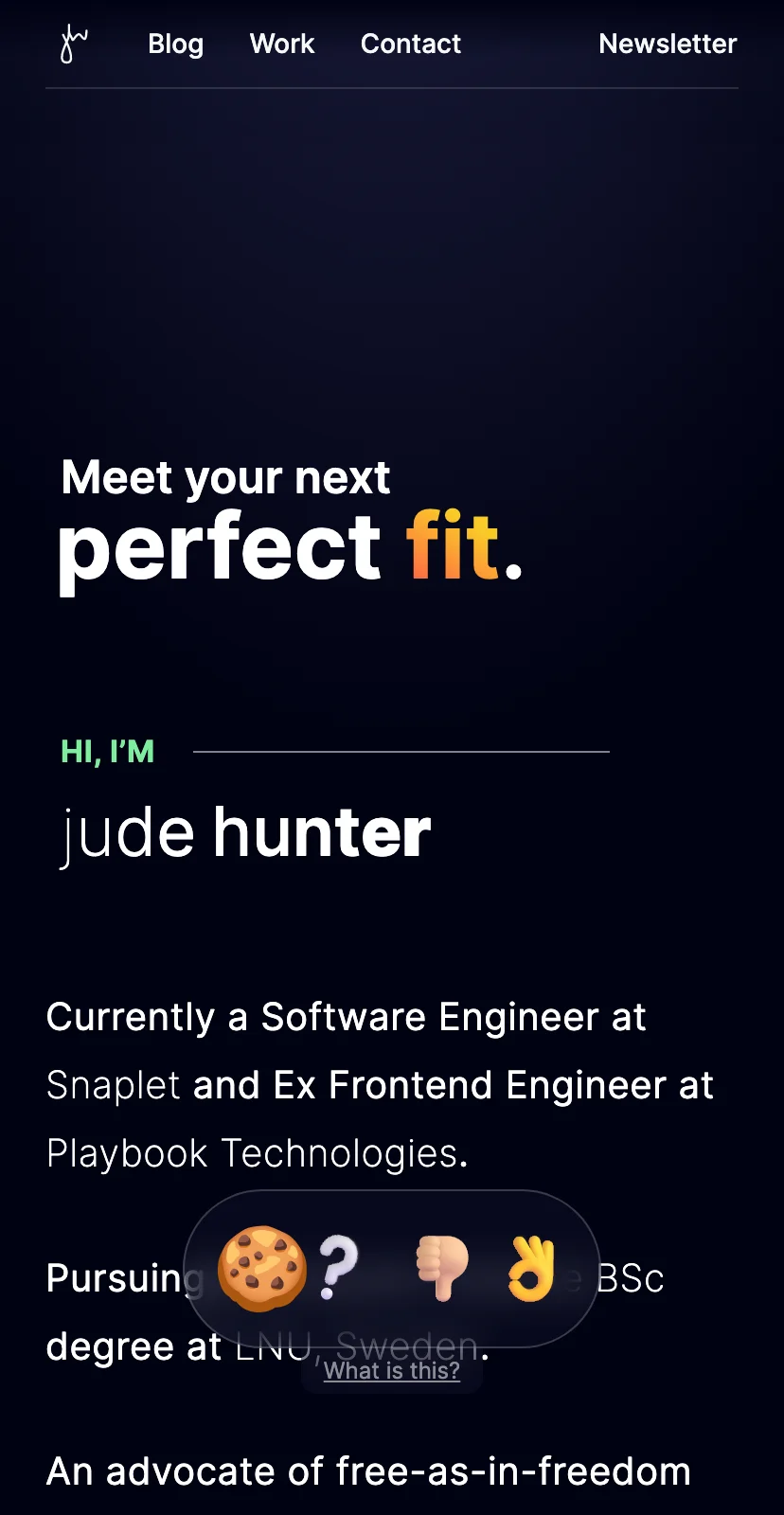Accept cookies with the OK hand

coord(531,1268)
